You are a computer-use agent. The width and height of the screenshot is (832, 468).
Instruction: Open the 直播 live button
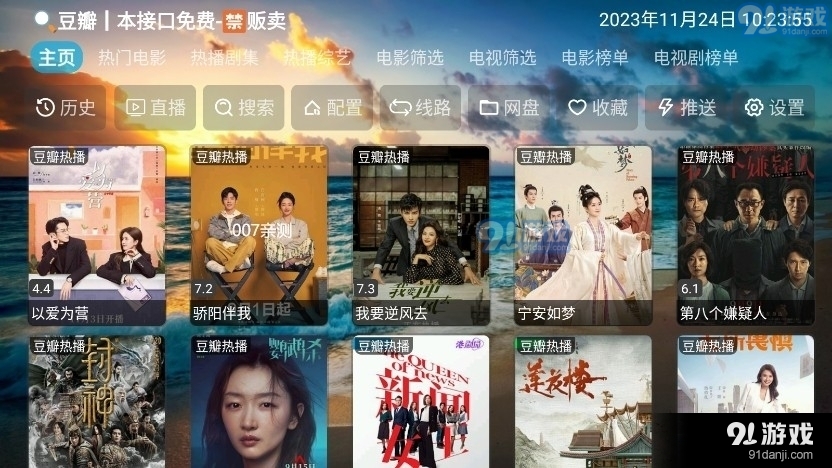click(156, 108)
